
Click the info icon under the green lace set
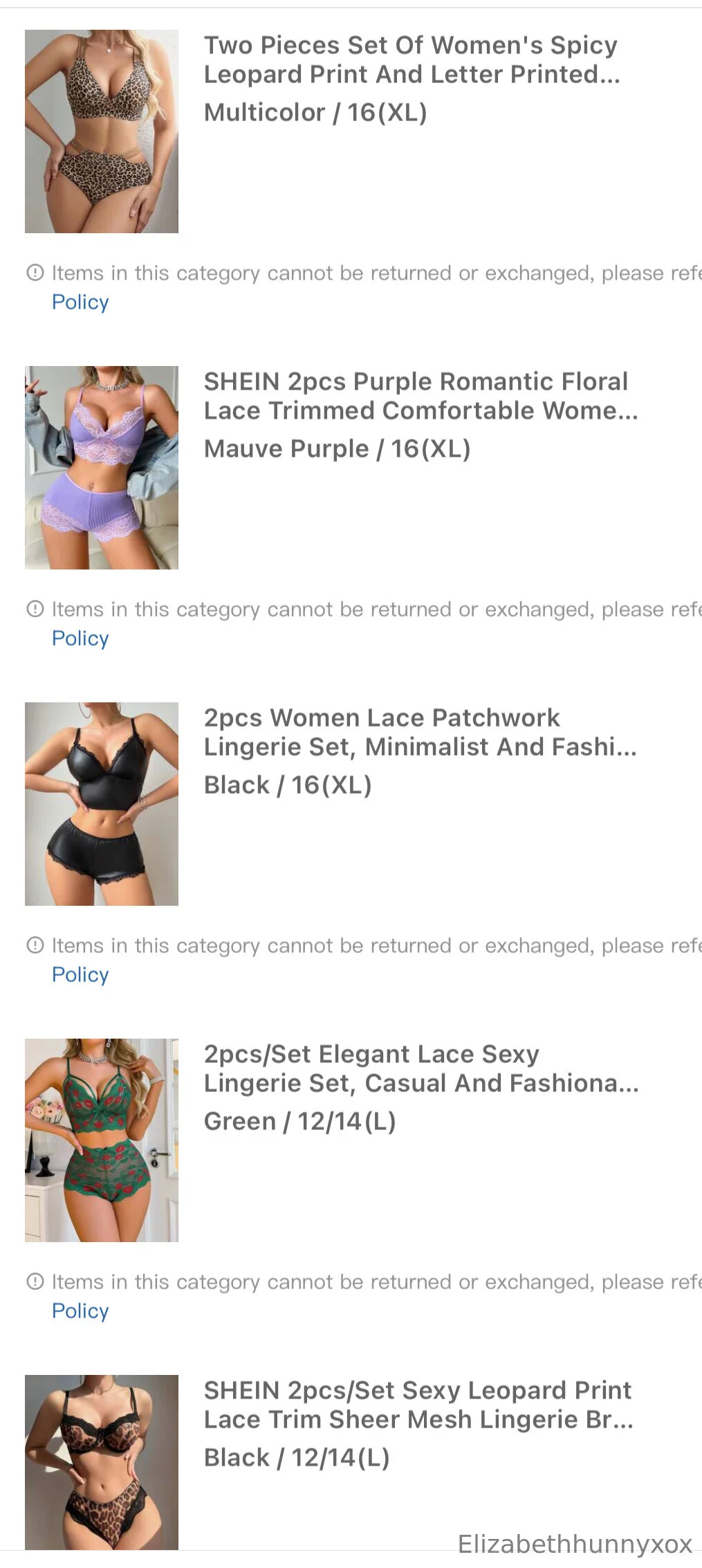coord(35,1282)
